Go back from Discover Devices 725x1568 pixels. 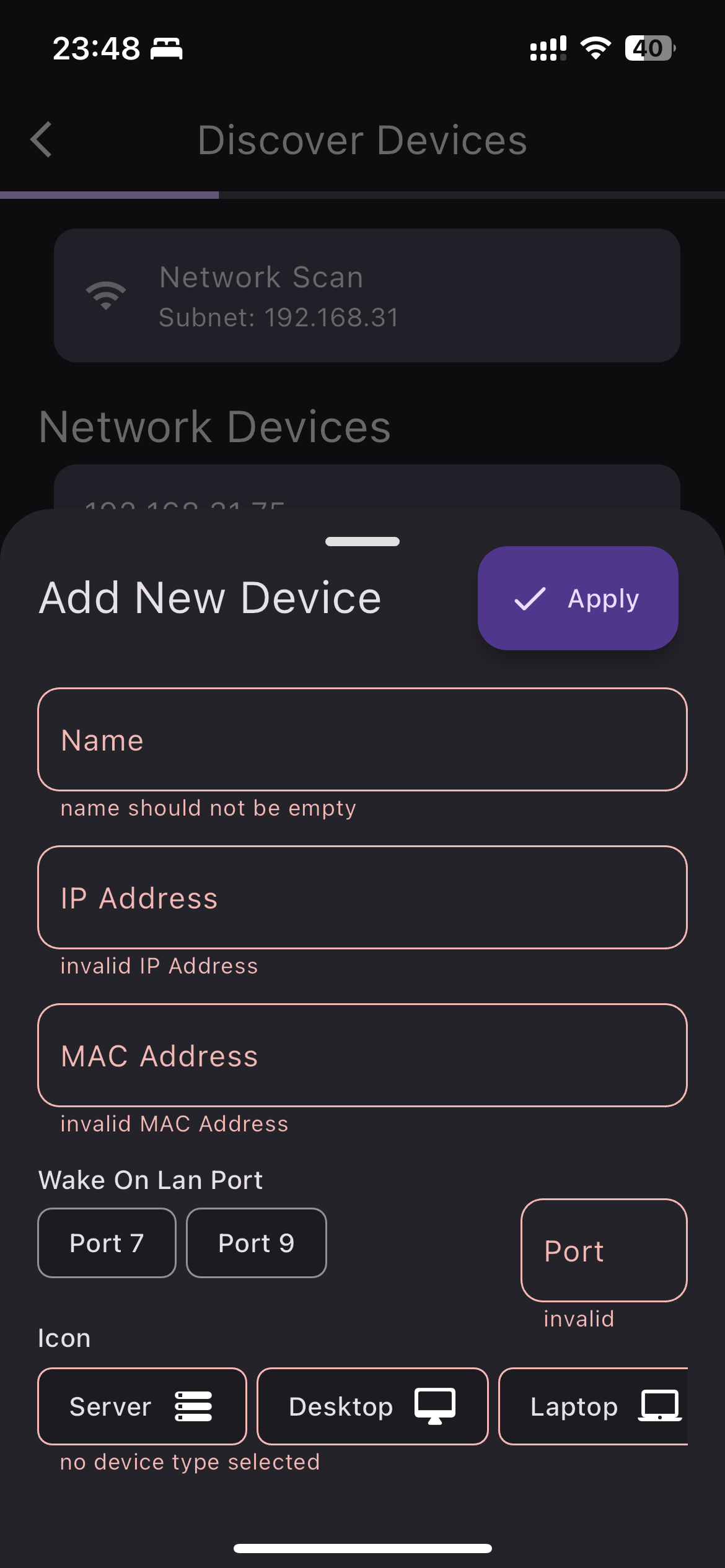42,139
